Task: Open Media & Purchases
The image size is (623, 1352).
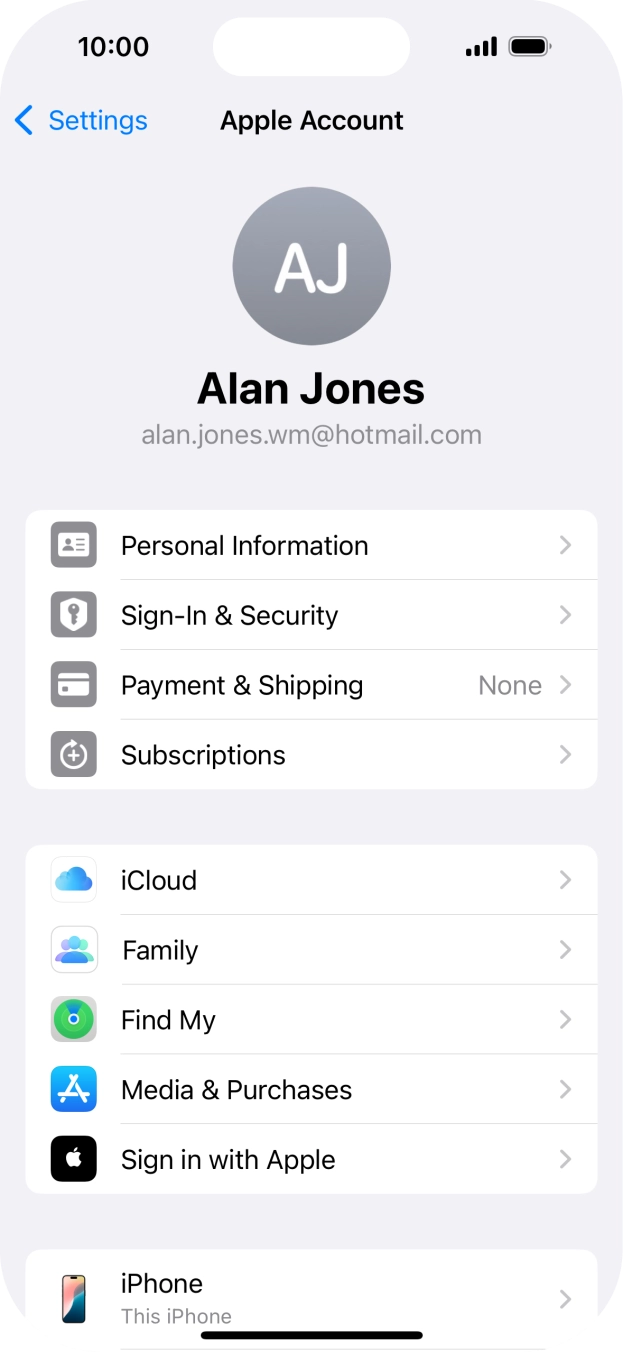Action: pyautogui.click(x=311, y=1090)
